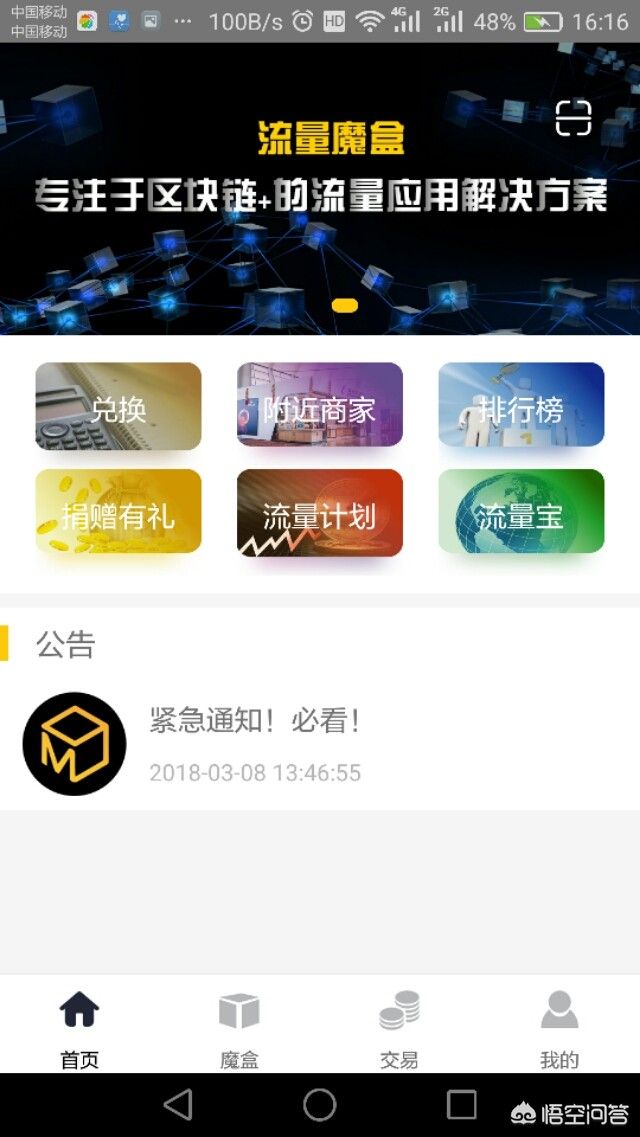Open the QR scan icon

pos(573,118)
